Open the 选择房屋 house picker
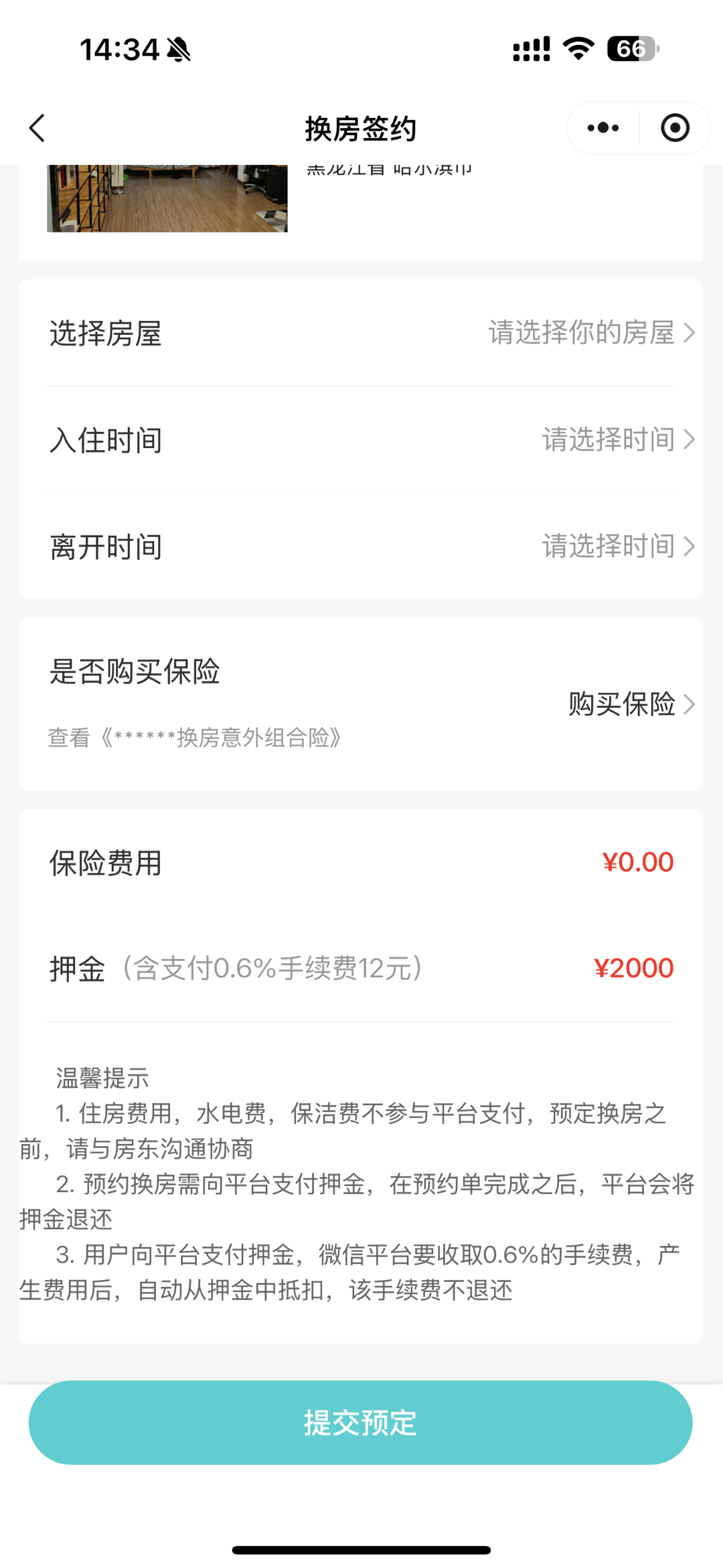This screenshot has height=1568, width=723. (x=591, y=333)
